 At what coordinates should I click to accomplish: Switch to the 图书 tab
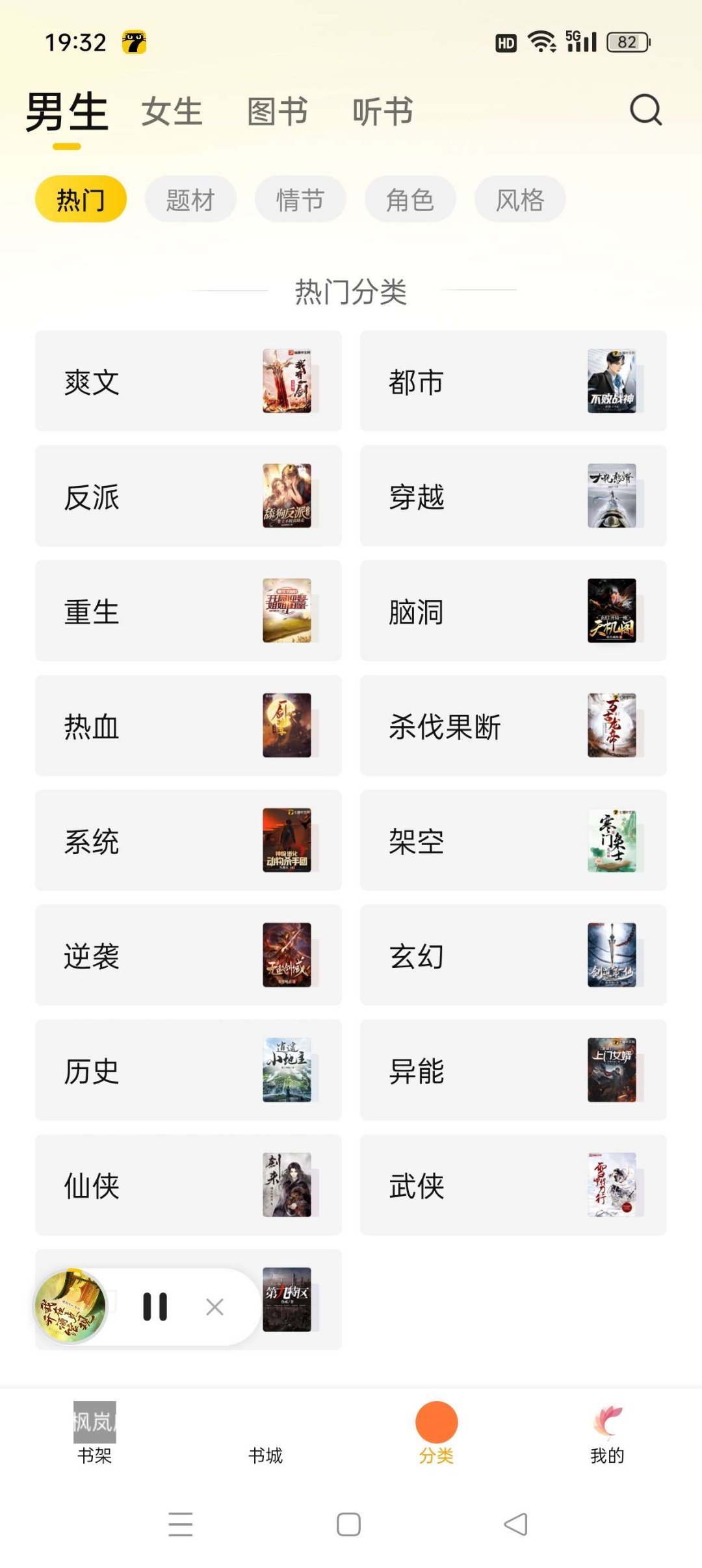(x=278, y=112)
